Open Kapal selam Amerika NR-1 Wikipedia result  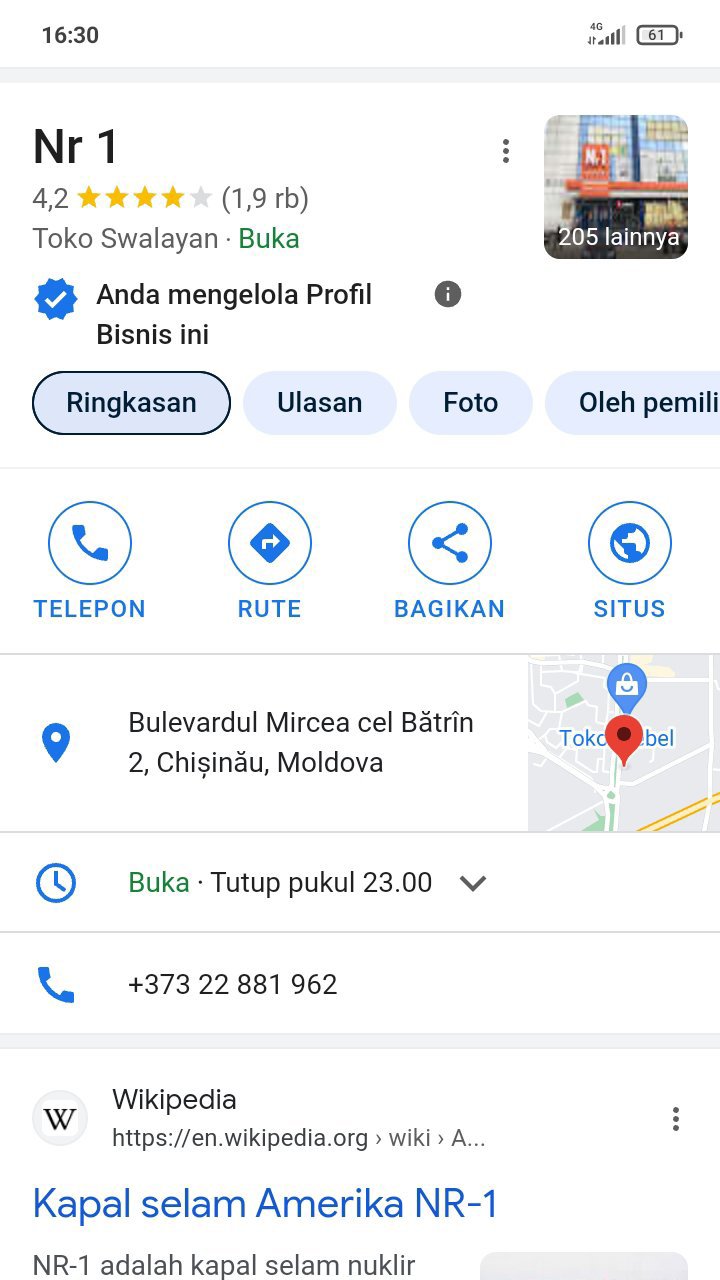click(265, 1203)
